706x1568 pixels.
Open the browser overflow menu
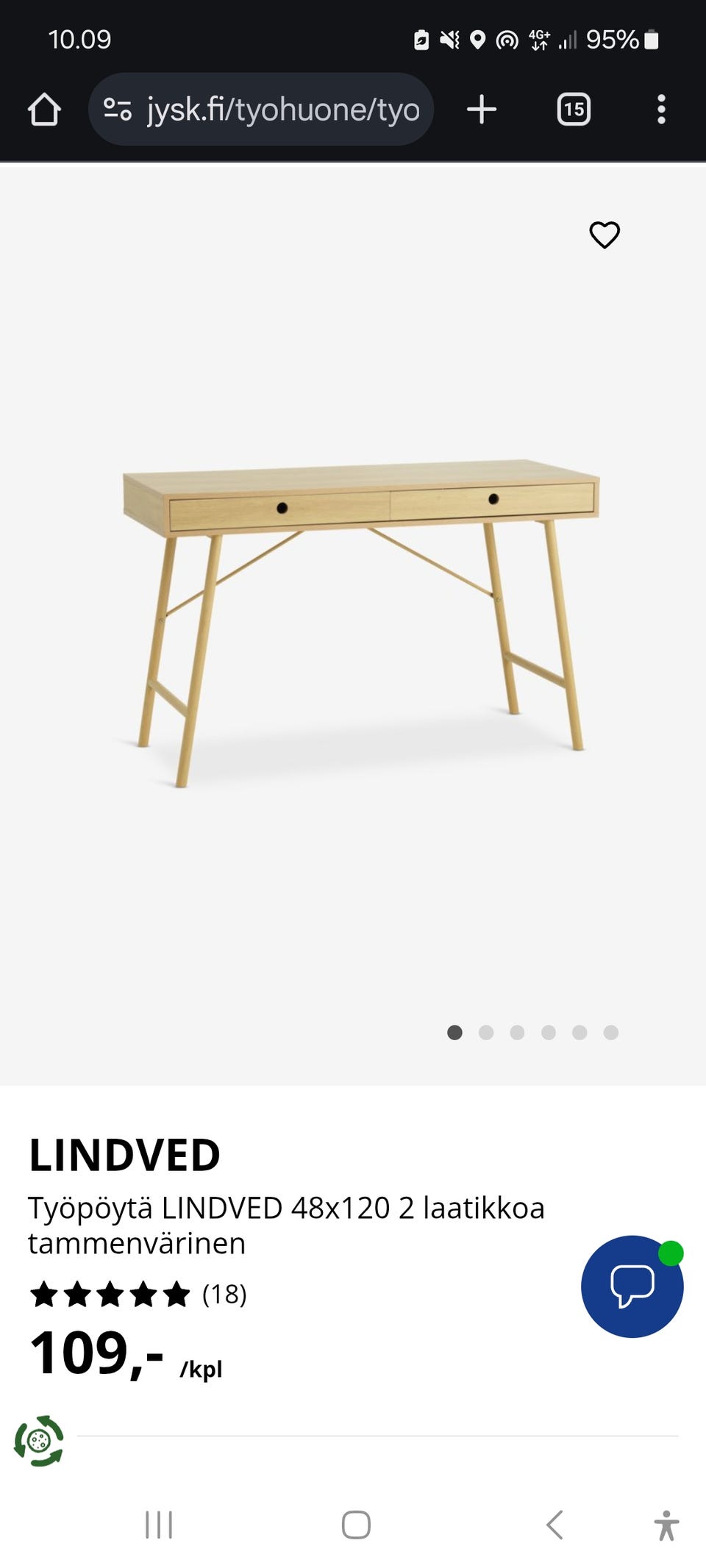pos(661,110)
